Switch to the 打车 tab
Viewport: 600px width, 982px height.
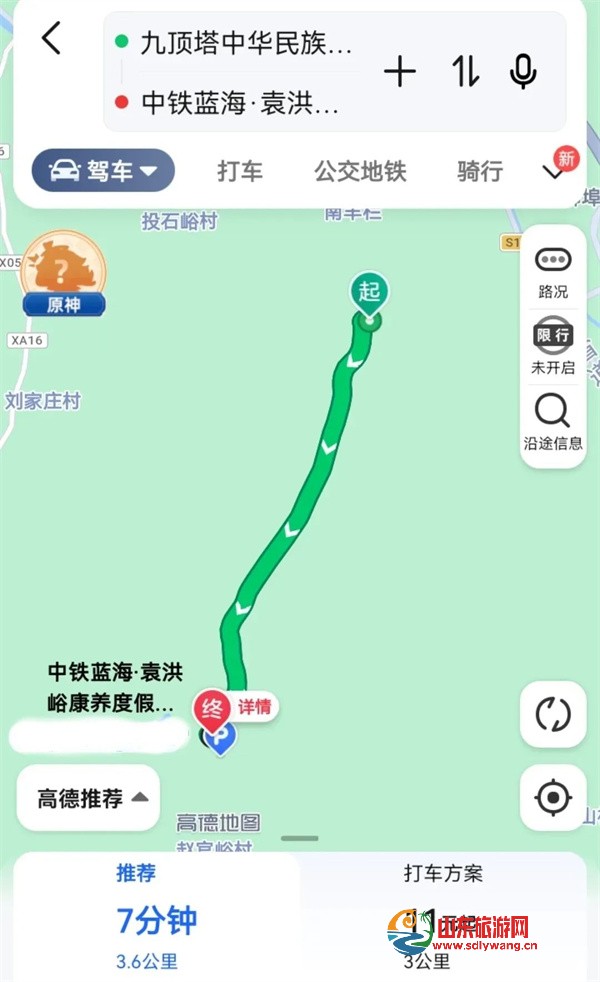click(x=240, y=171)
